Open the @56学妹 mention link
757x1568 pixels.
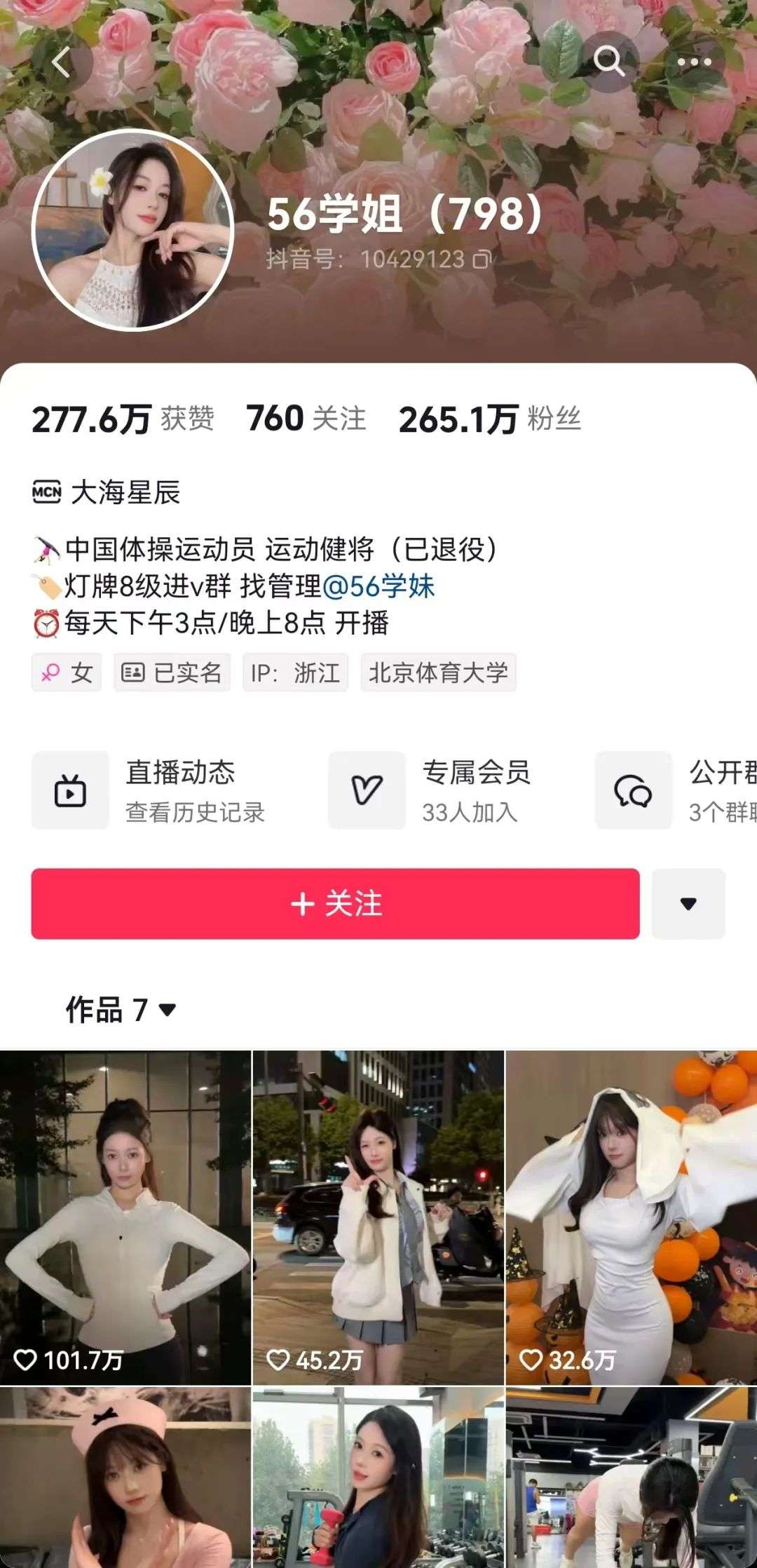(378, 586)
